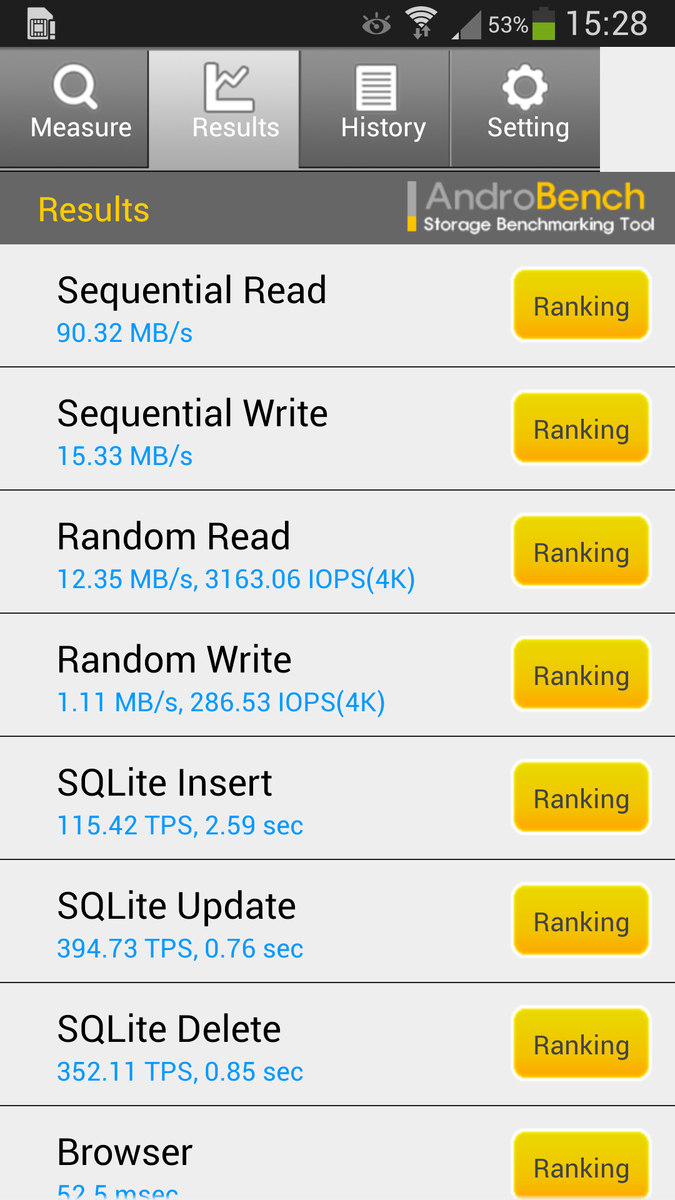
Task: See ranking for SQLite Insert
Action: point(581,798)
